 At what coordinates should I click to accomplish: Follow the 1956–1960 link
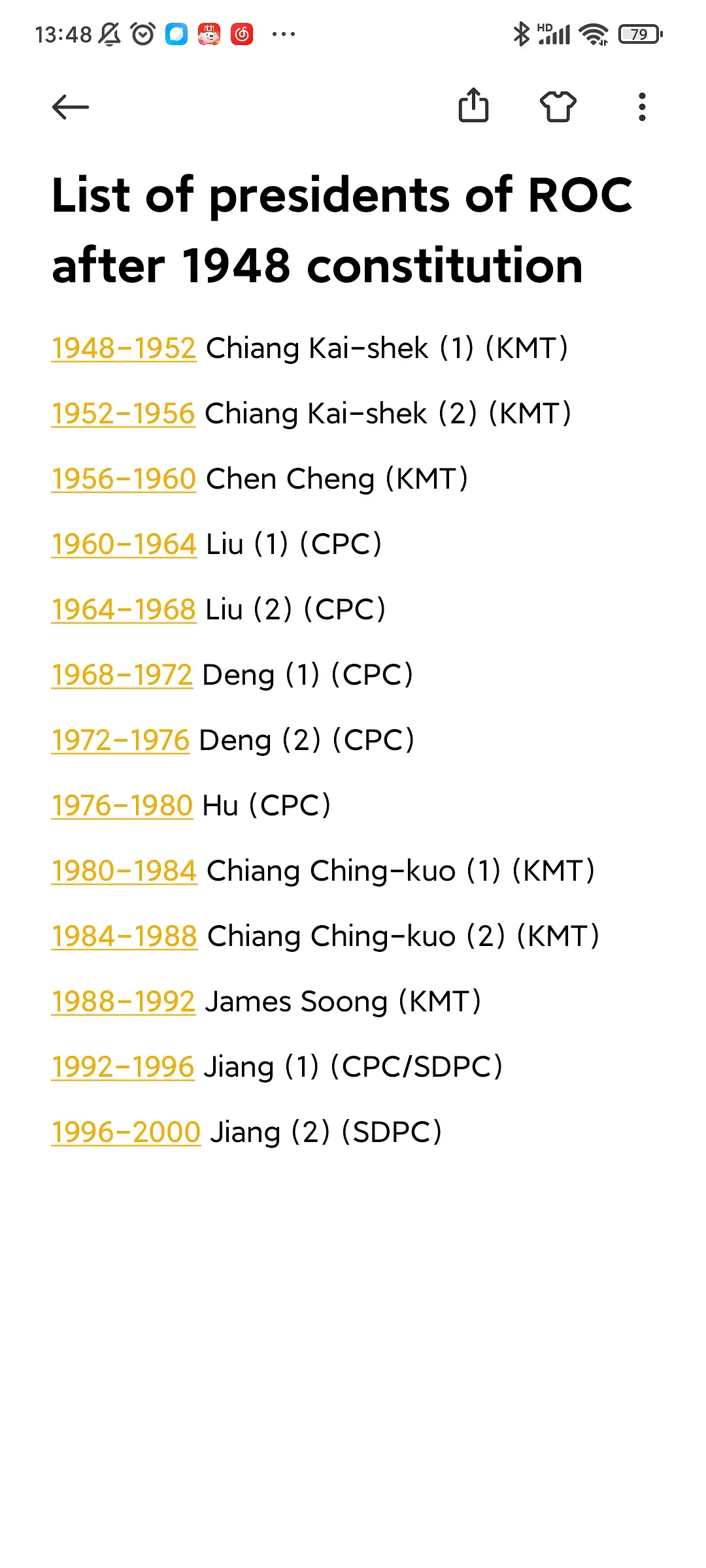coord(124,479)
